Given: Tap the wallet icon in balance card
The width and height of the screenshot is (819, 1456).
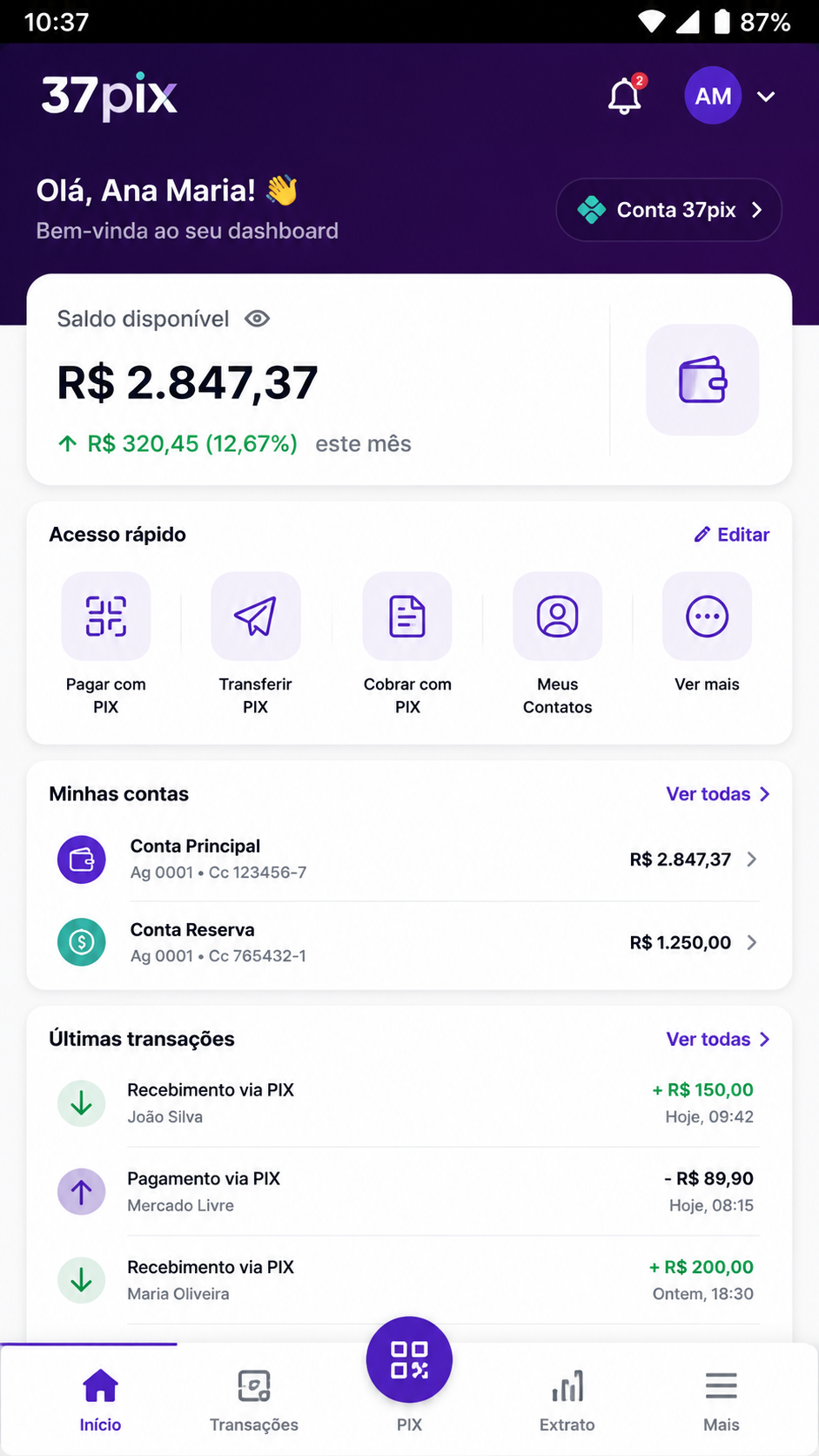Looking at the screenshot, I should pyautogui.click(x=702, y=380).
